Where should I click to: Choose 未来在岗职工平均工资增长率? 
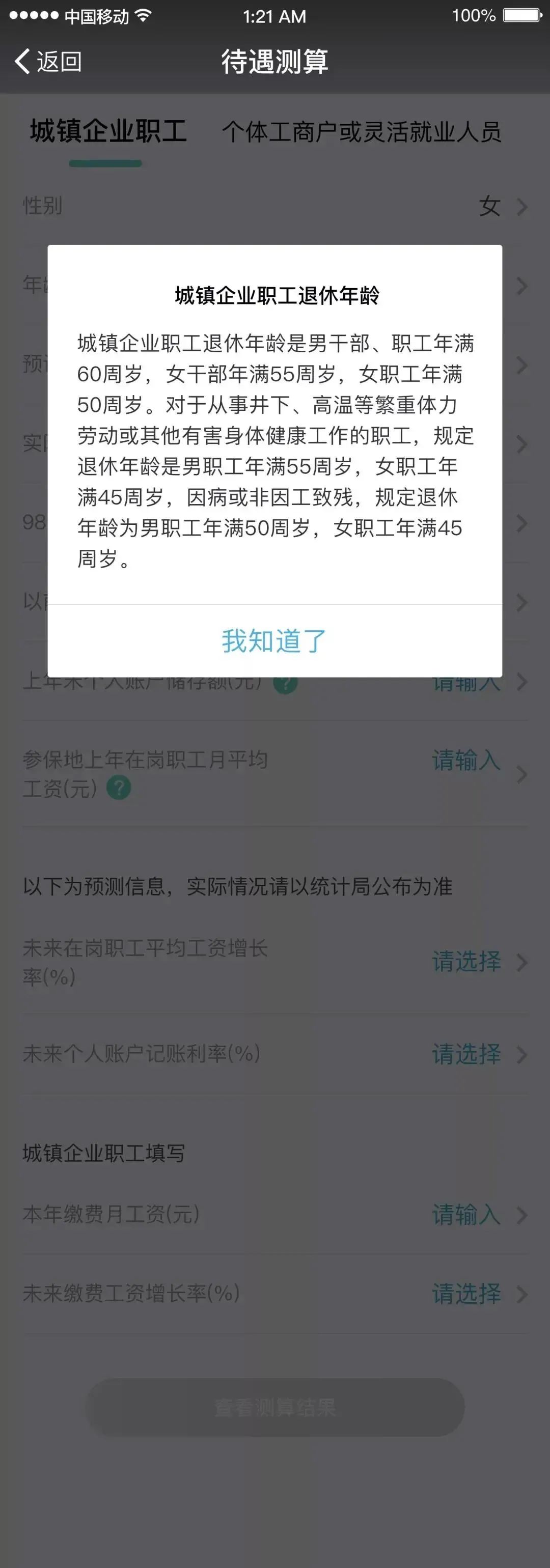[274, 962]
